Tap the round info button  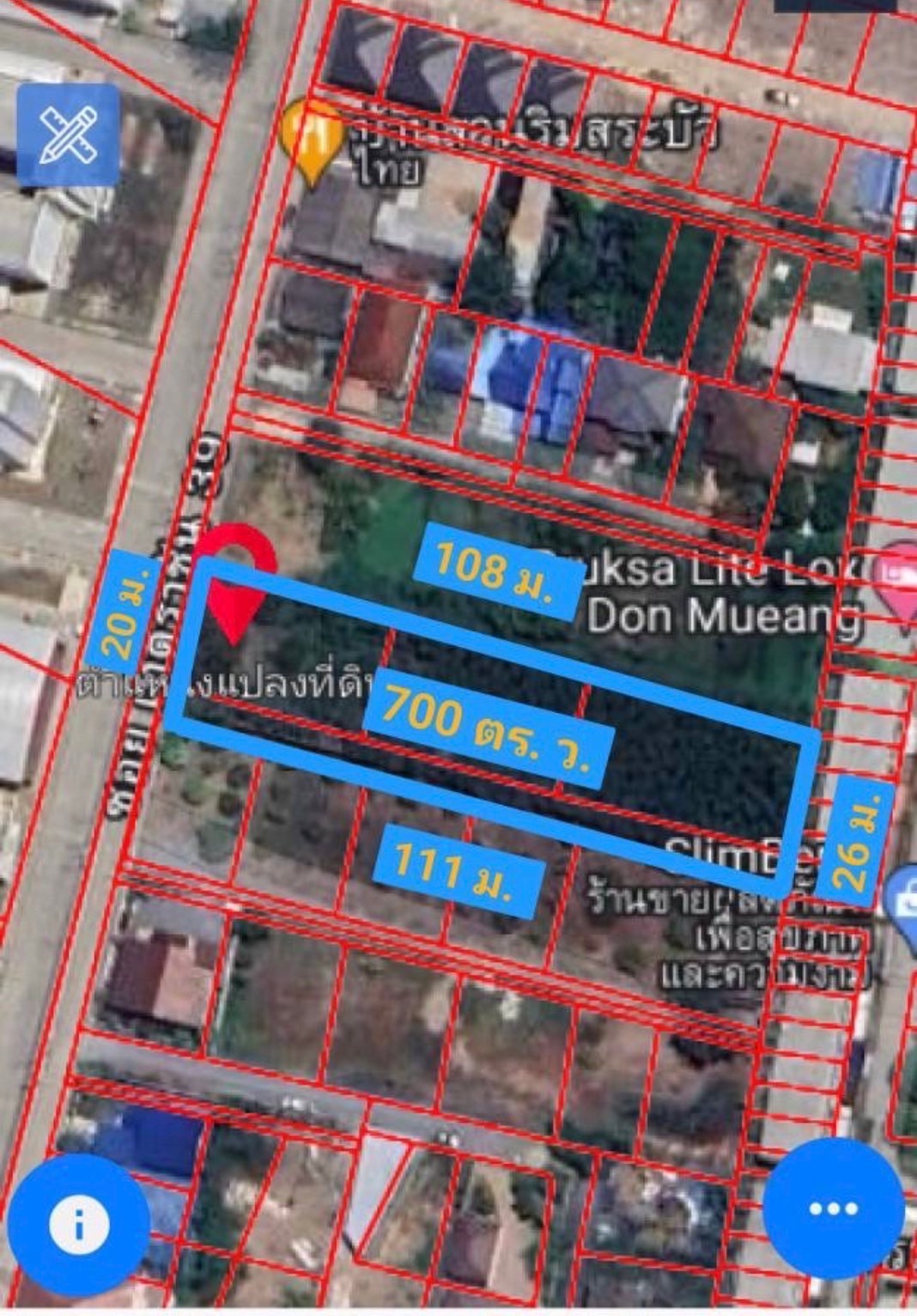[x=78, y=1225]
